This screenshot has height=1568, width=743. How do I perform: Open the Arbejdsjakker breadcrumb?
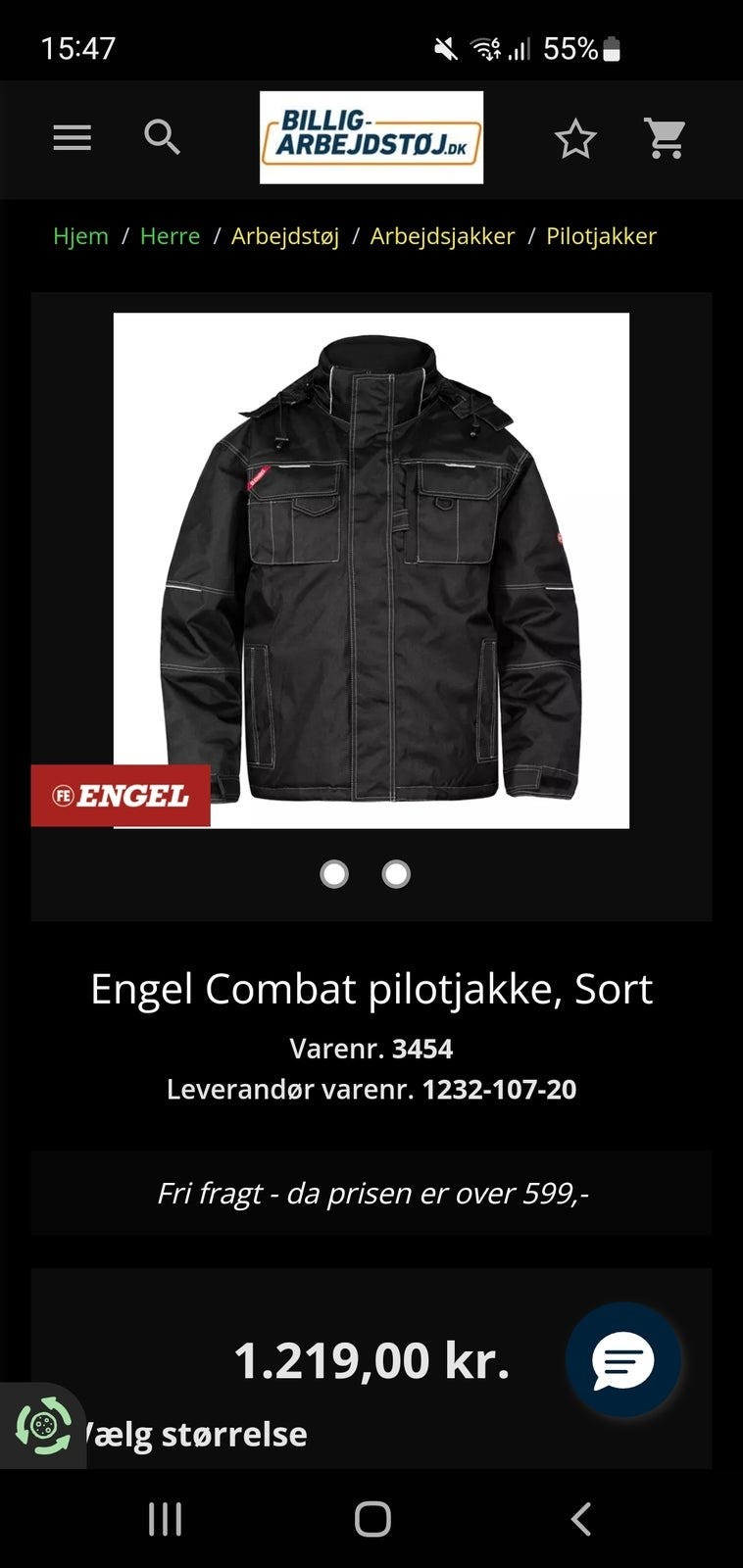coord(442,236)
